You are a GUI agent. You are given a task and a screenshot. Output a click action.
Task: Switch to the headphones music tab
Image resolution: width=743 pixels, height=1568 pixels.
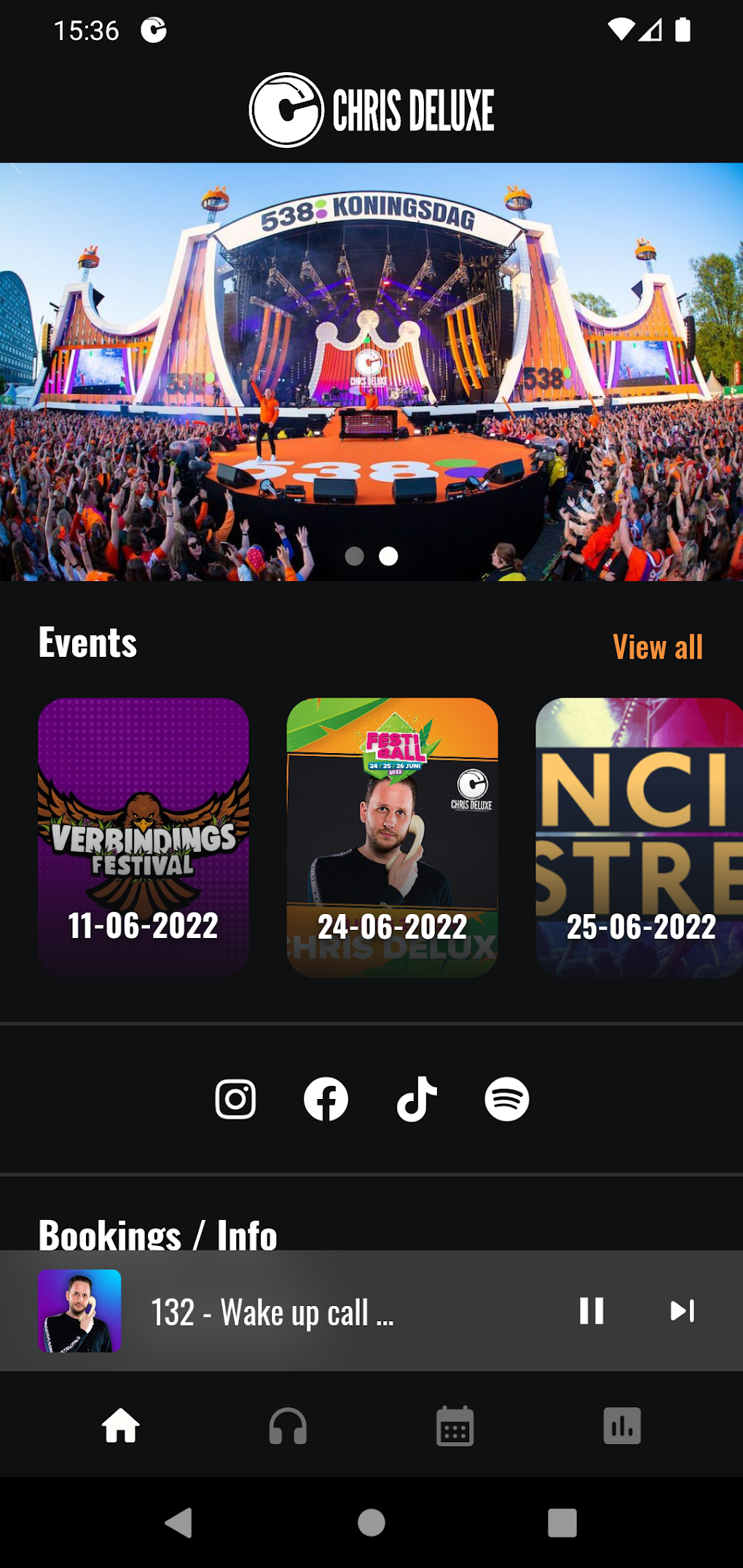point(288,1426)
